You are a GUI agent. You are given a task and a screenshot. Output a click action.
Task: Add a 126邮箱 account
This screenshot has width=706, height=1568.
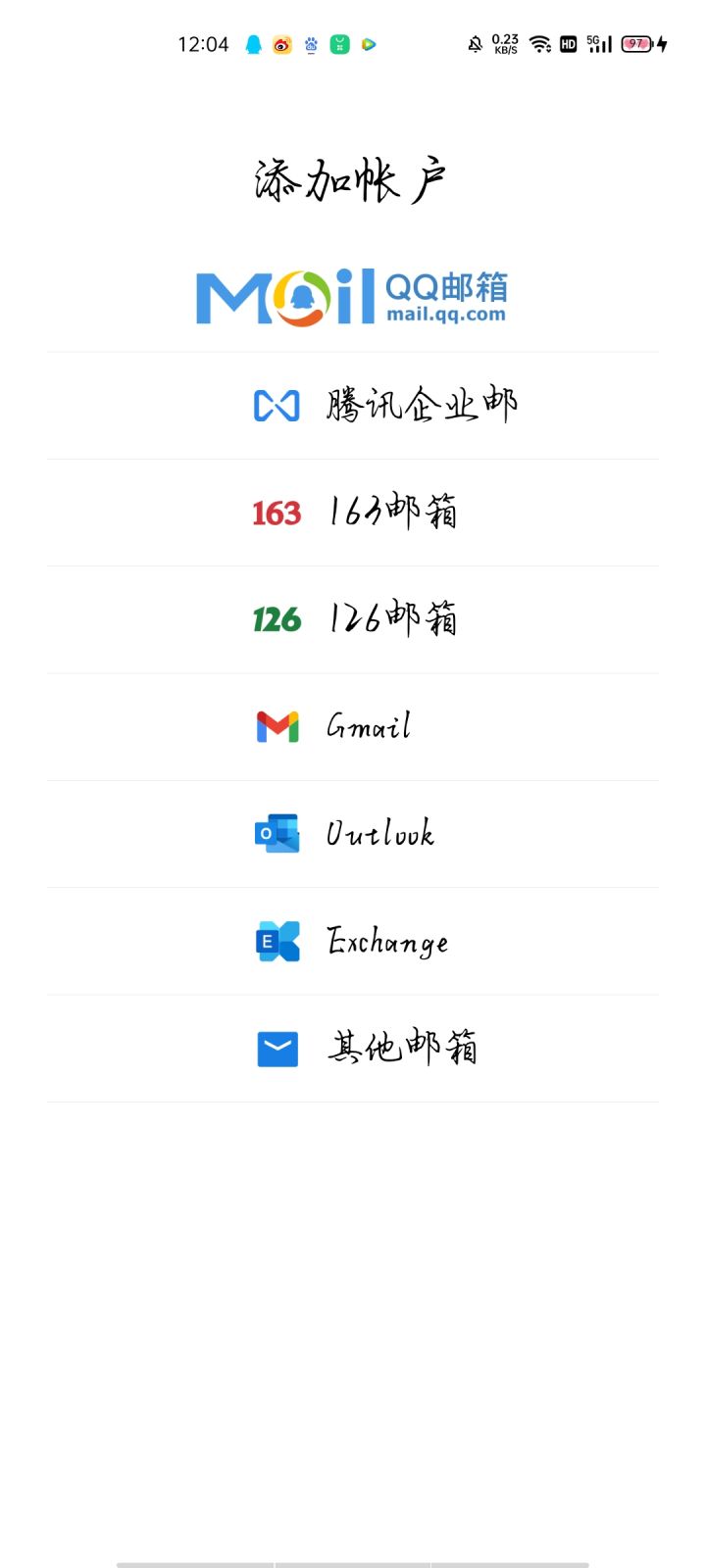[352, 619]
